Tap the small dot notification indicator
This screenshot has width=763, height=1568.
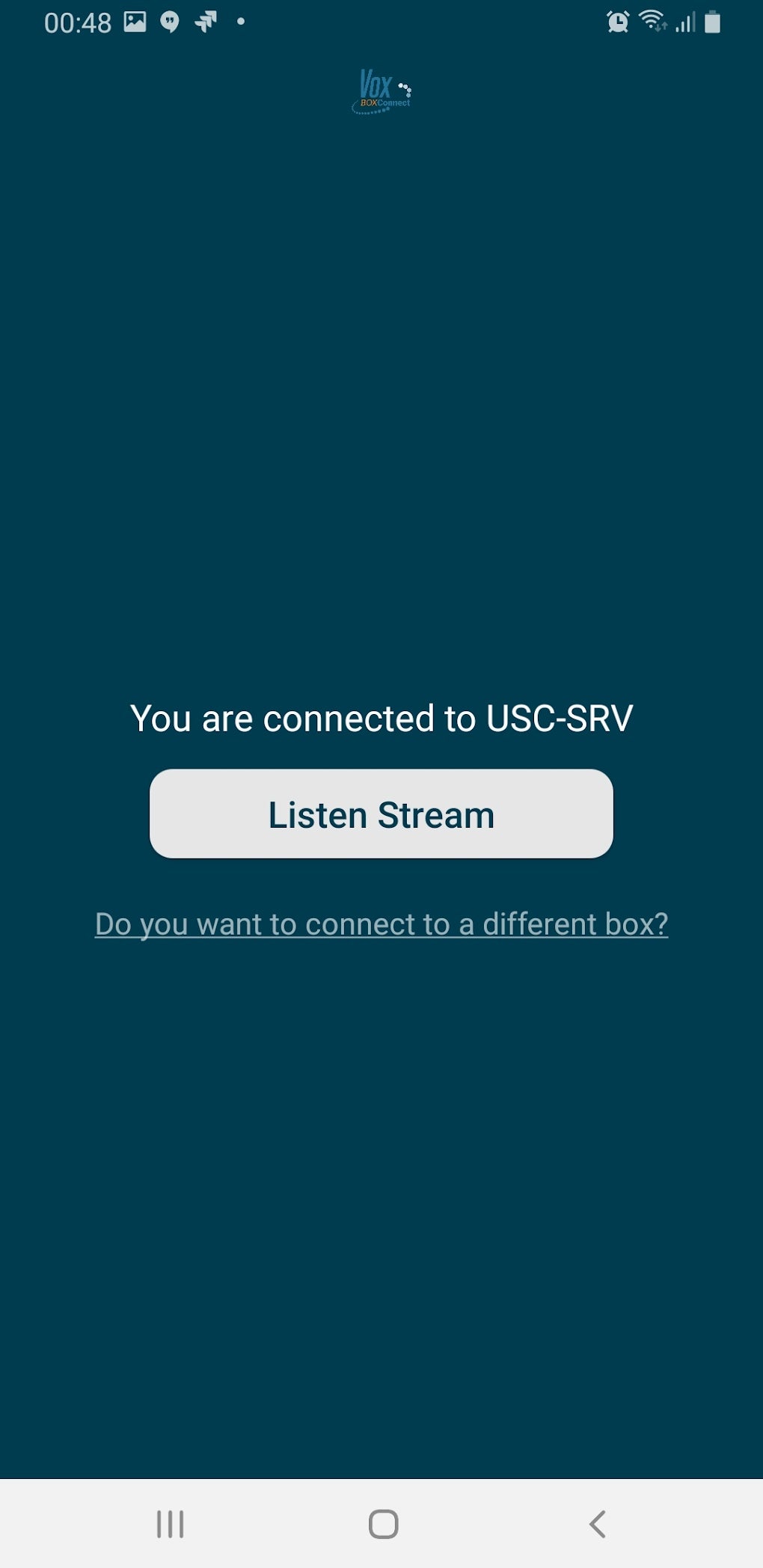tap(241, 23)
